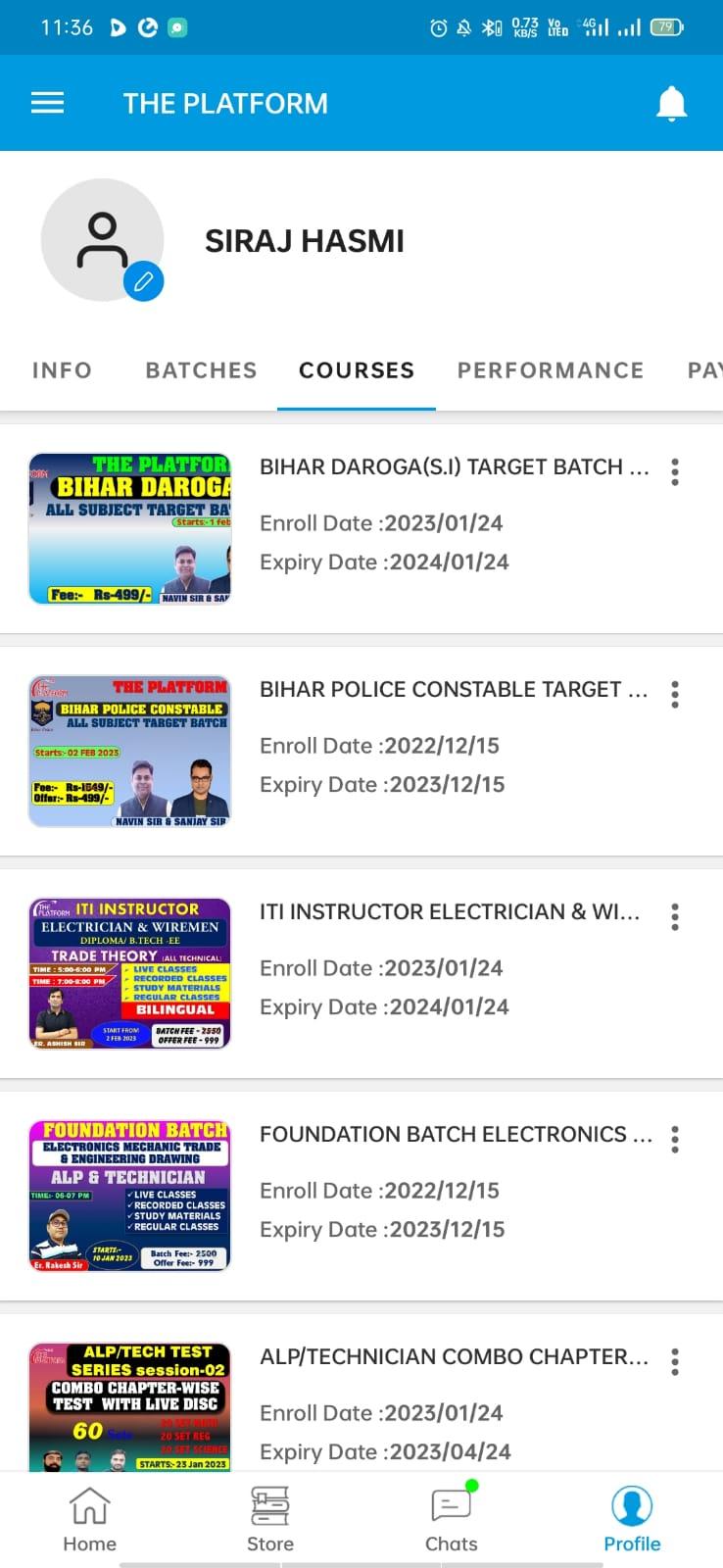Open the hamburger drawer menu

coord(47,103)
